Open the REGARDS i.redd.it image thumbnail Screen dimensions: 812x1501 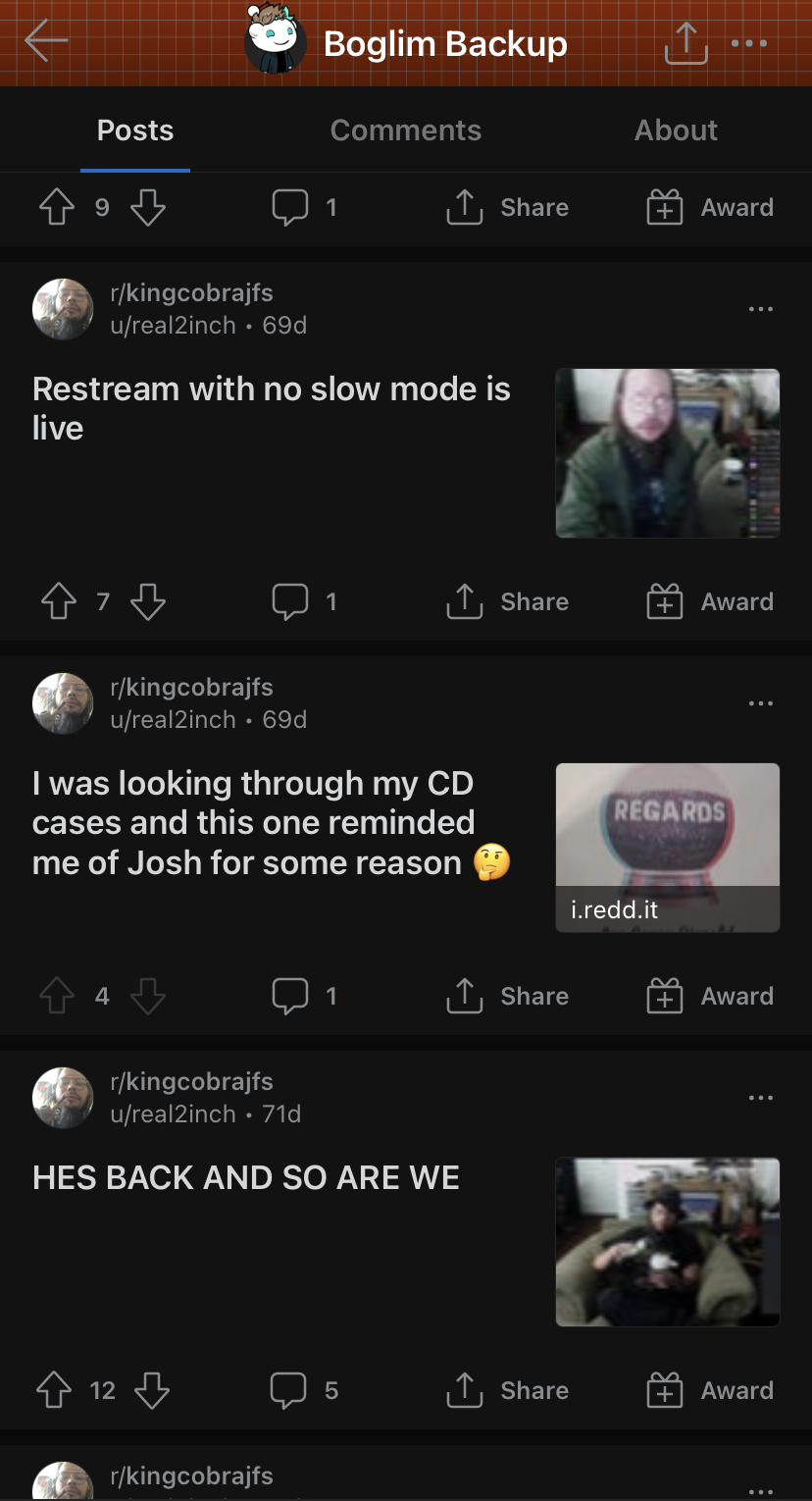pos(668,848)
